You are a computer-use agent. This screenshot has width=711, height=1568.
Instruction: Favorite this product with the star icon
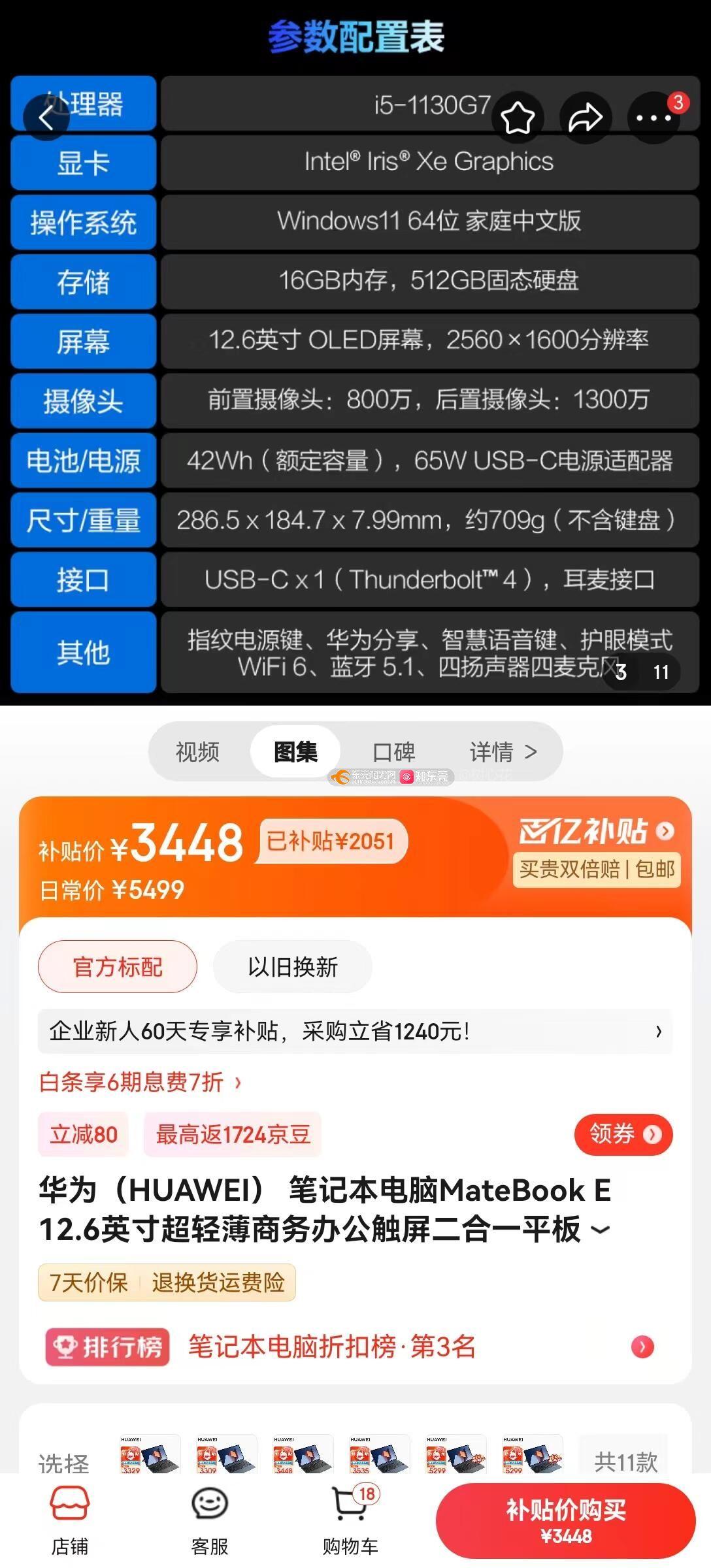(518, 118)
